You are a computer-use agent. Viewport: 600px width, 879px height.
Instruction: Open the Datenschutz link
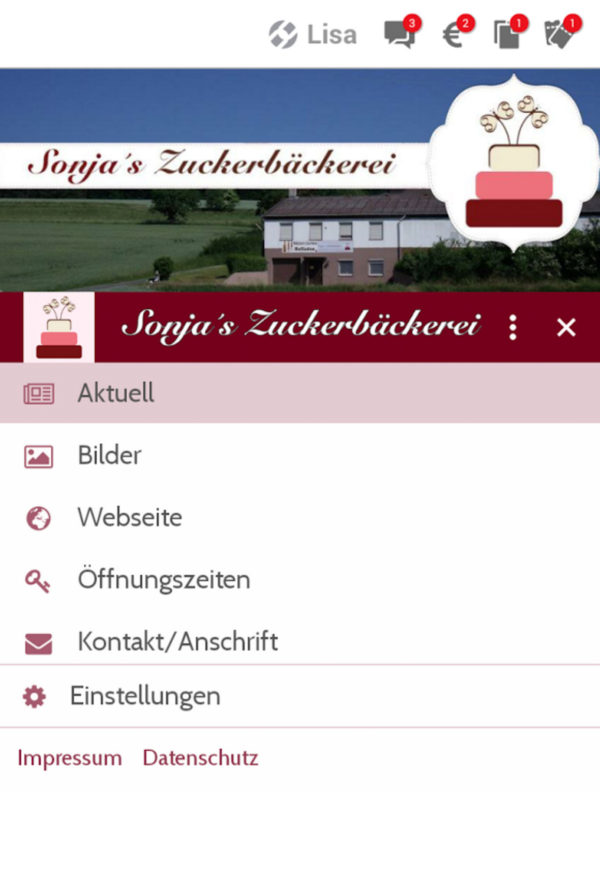click(x=200, y=758)
